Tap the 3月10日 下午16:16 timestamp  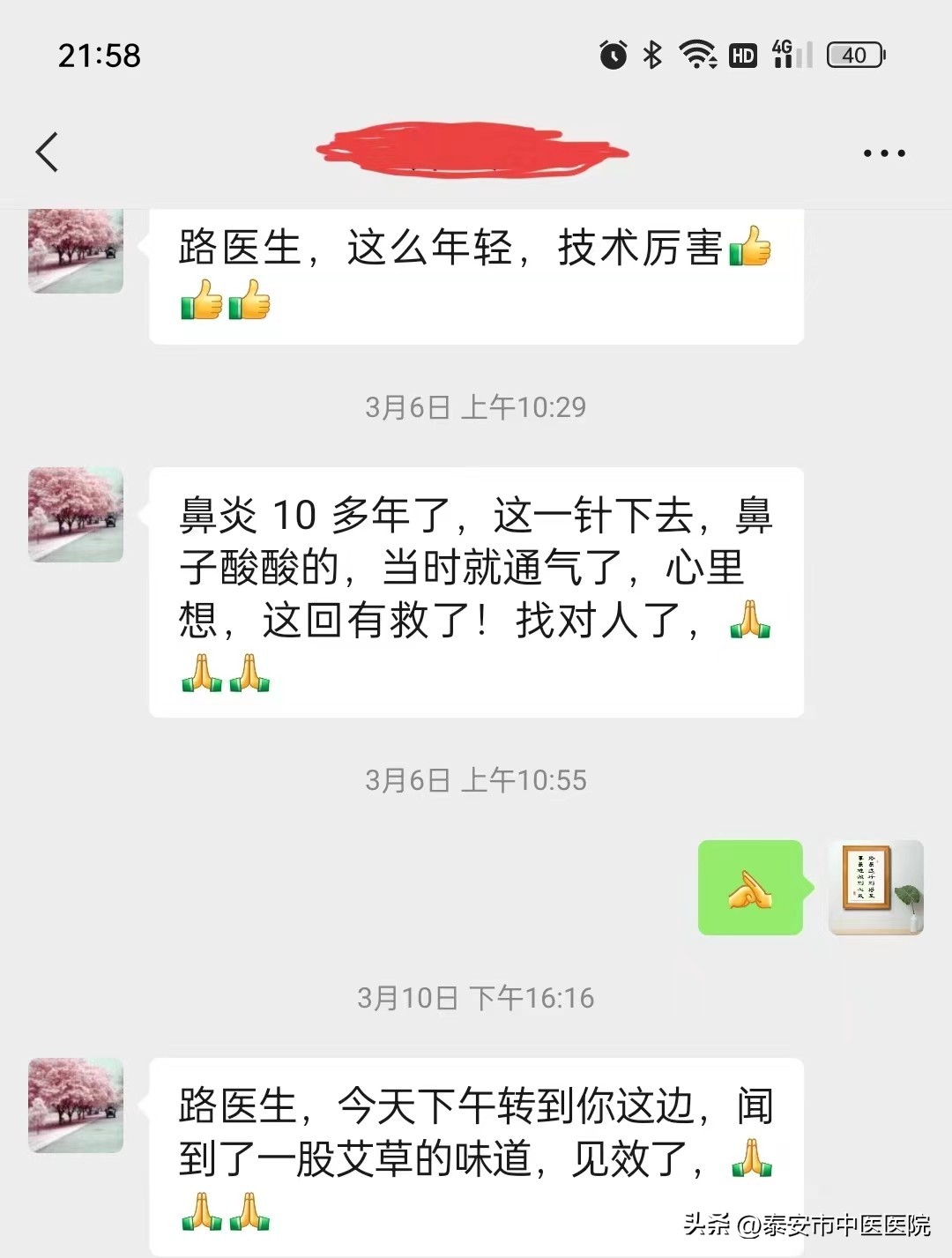coord(476,998)
